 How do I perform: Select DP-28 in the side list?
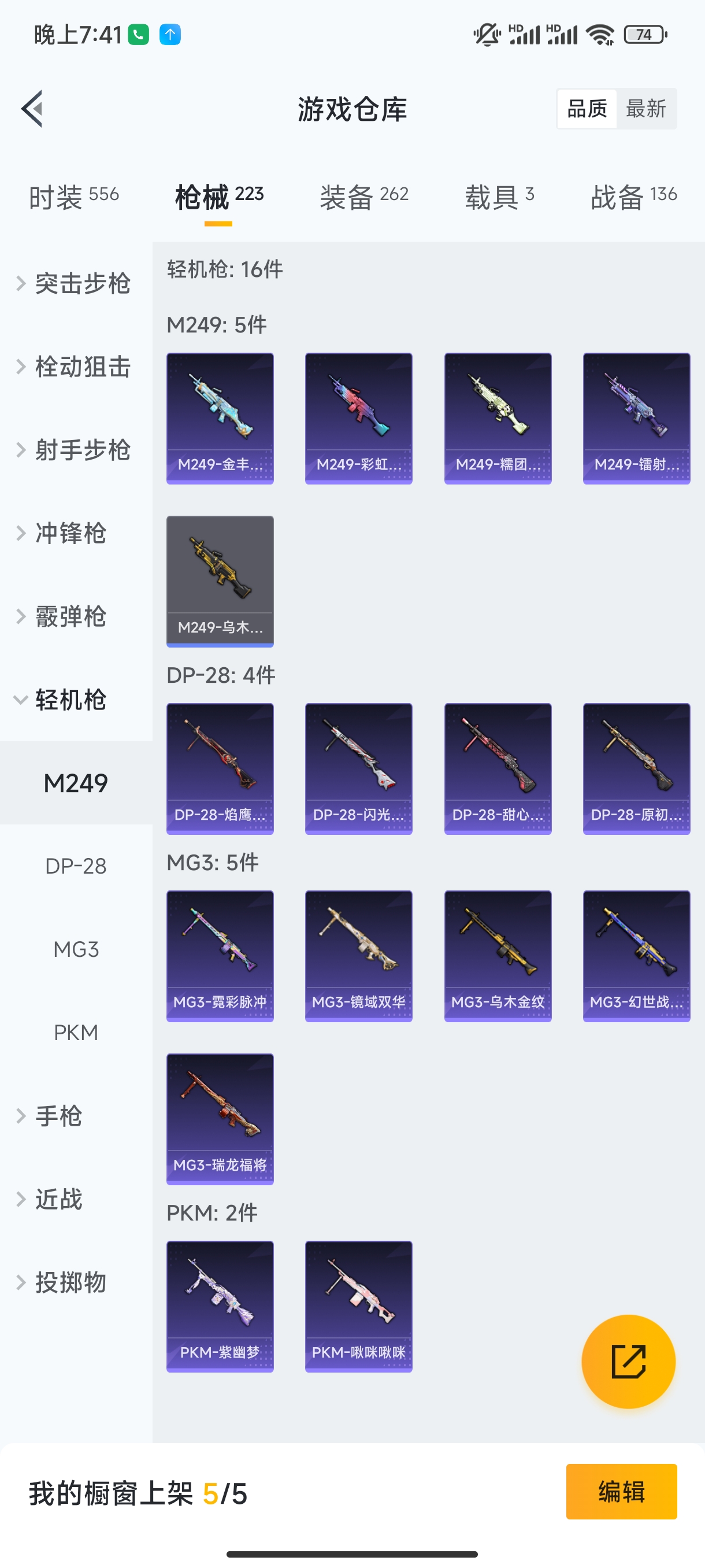[76, 866]
